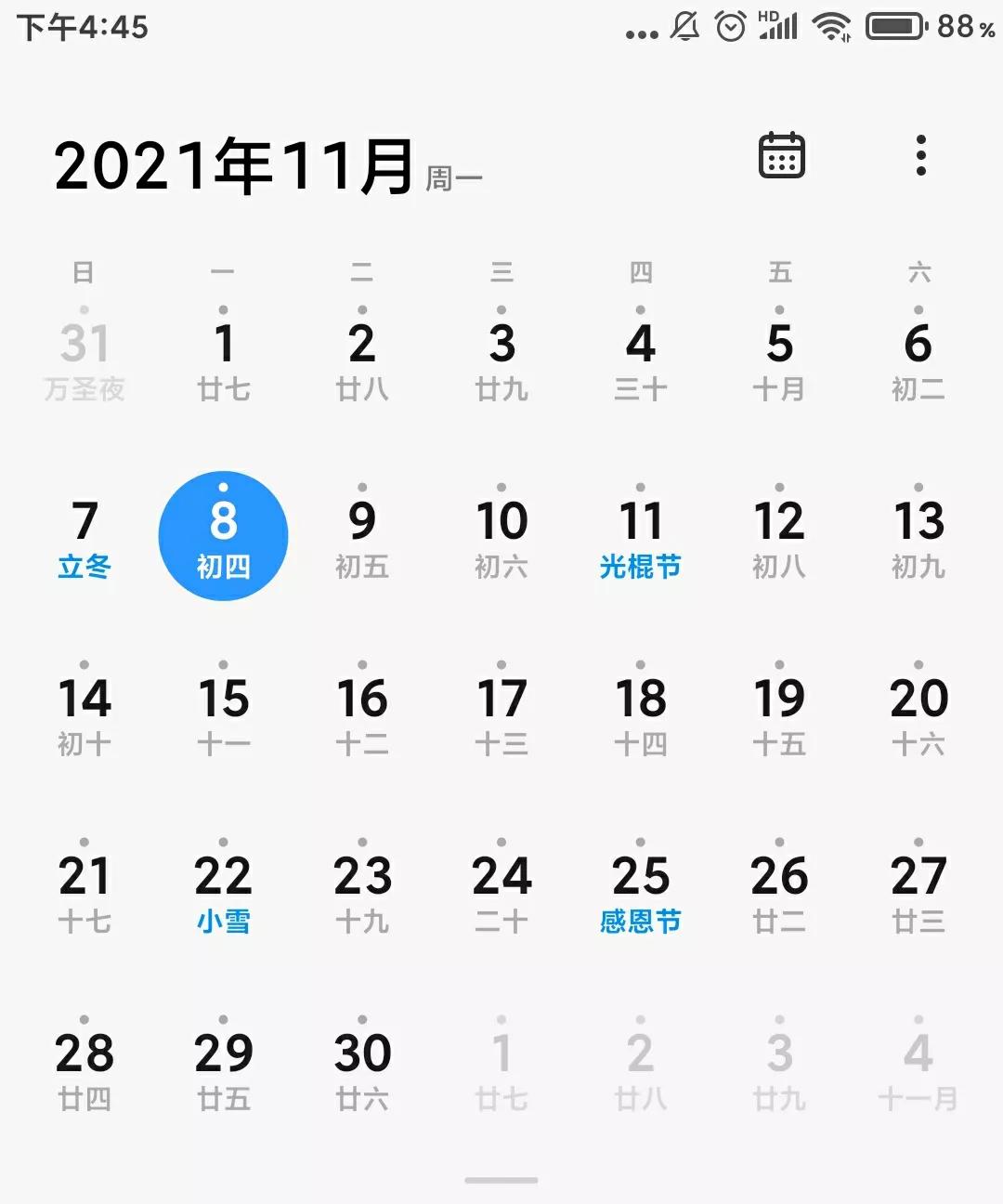This screenshot has height=1204, width=1003.
Task: Select November 13 (初九)
Action: click(x=918, y=536)
